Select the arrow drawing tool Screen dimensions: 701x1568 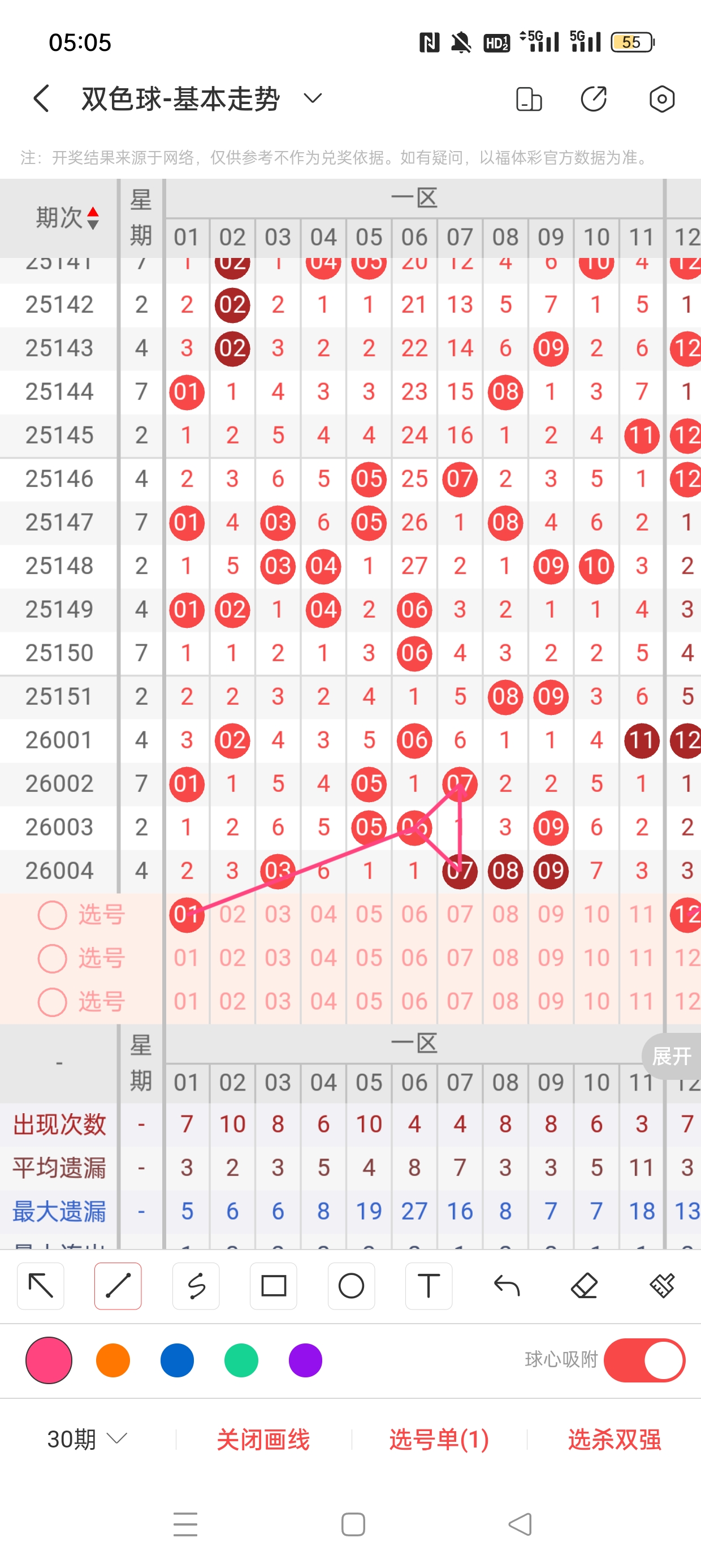coord(41,1286)
